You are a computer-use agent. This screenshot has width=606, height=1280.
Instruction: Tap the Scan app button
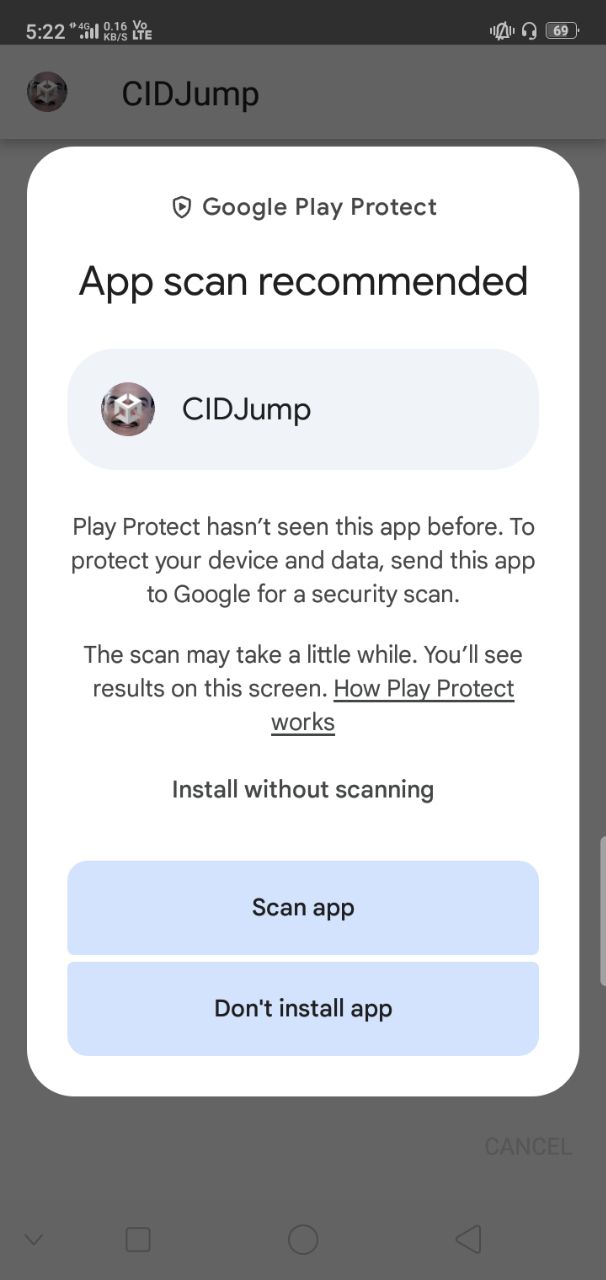(302, 907)
